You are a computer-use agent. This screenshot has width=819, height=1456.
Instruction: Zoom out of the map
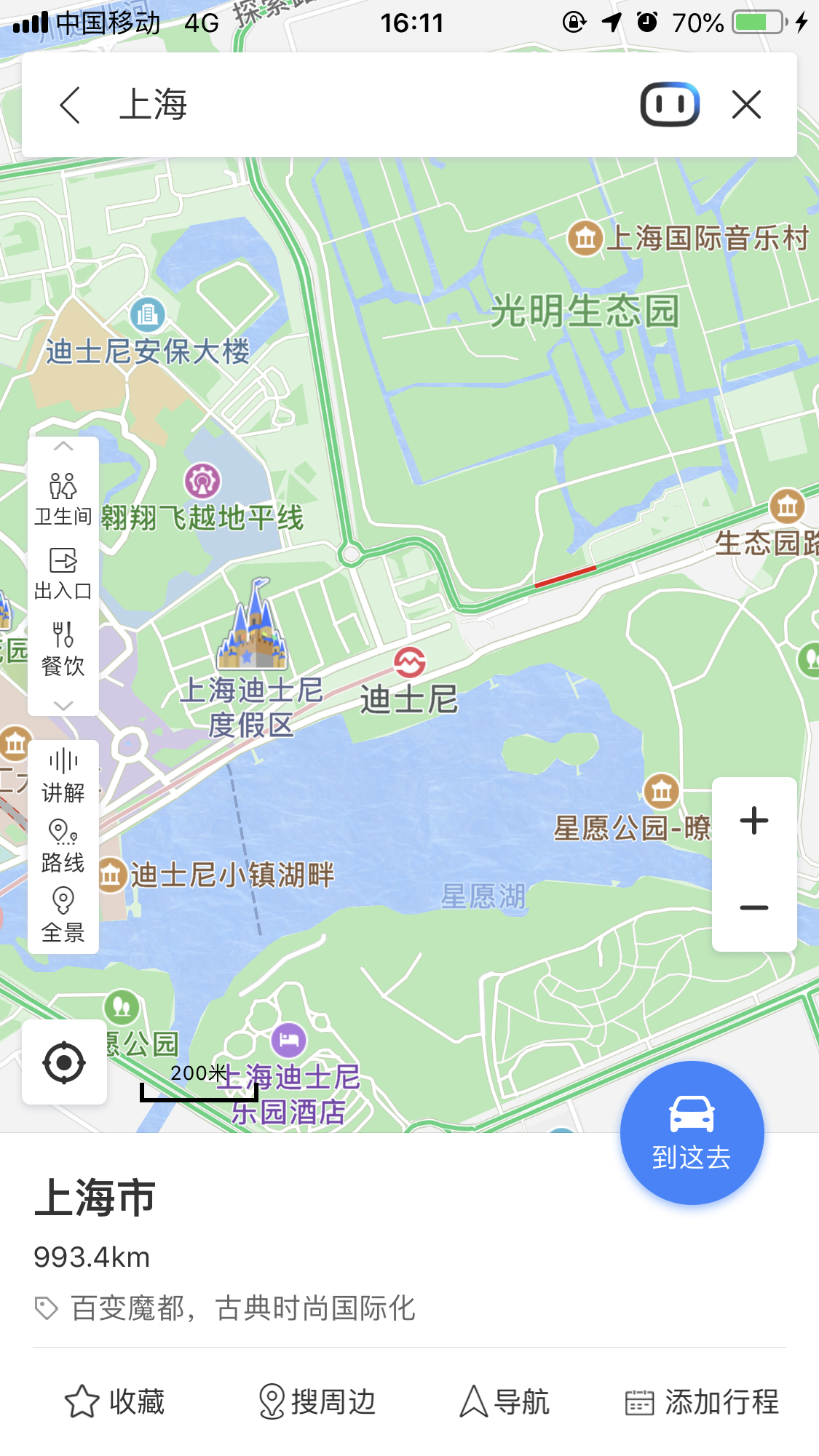[x=754, y=907]
